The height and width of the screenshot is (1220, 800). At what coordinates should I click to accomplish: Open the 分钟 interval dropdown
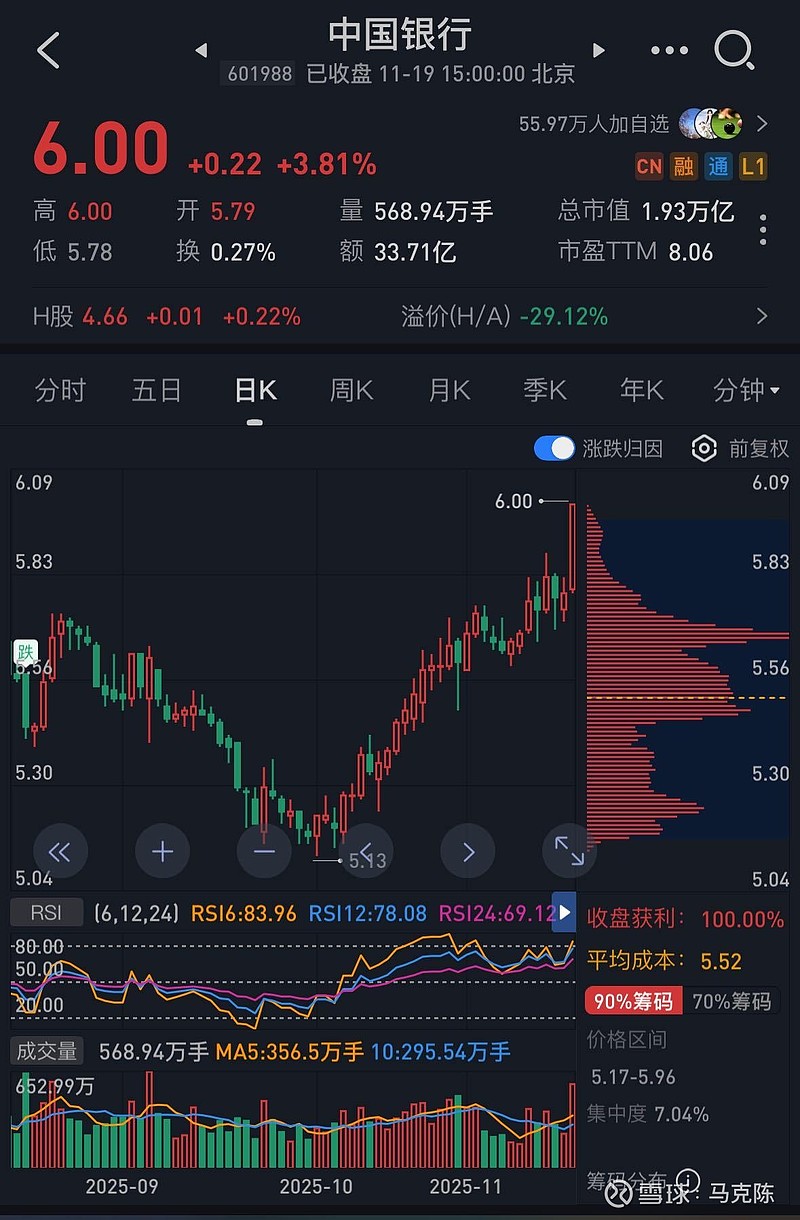coord(746,390)
